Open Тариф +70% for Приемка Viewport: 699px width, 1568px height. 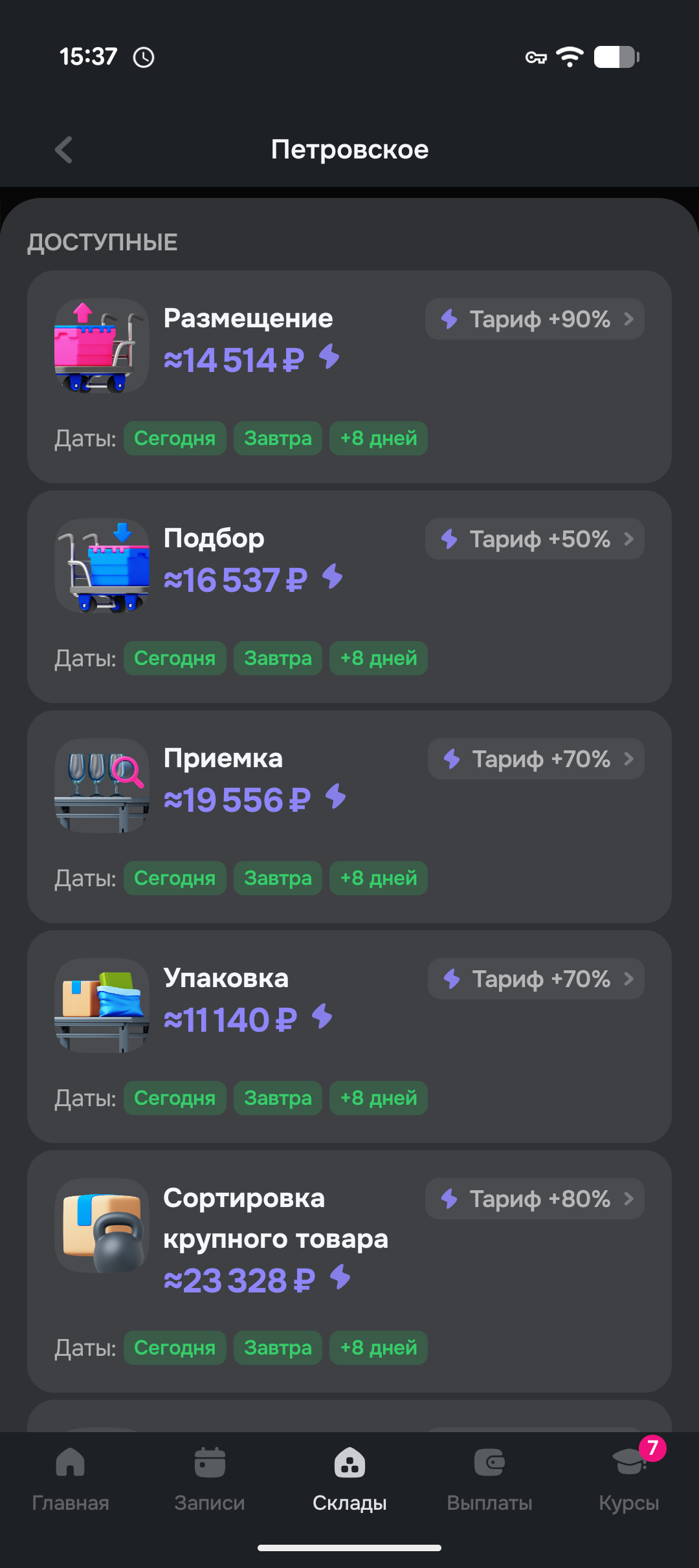point(536,759)
